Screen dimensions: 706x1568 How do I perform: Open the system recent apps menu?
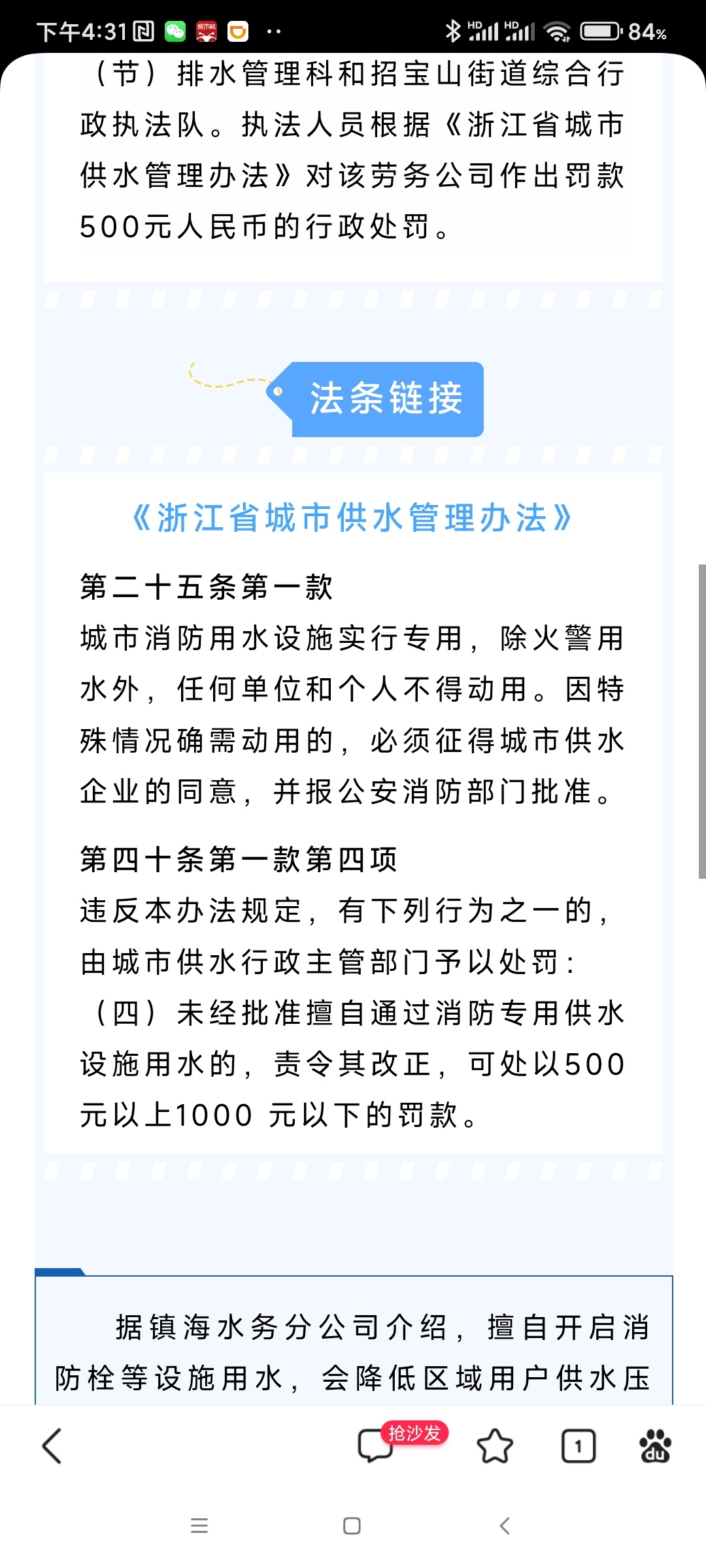199,1526
